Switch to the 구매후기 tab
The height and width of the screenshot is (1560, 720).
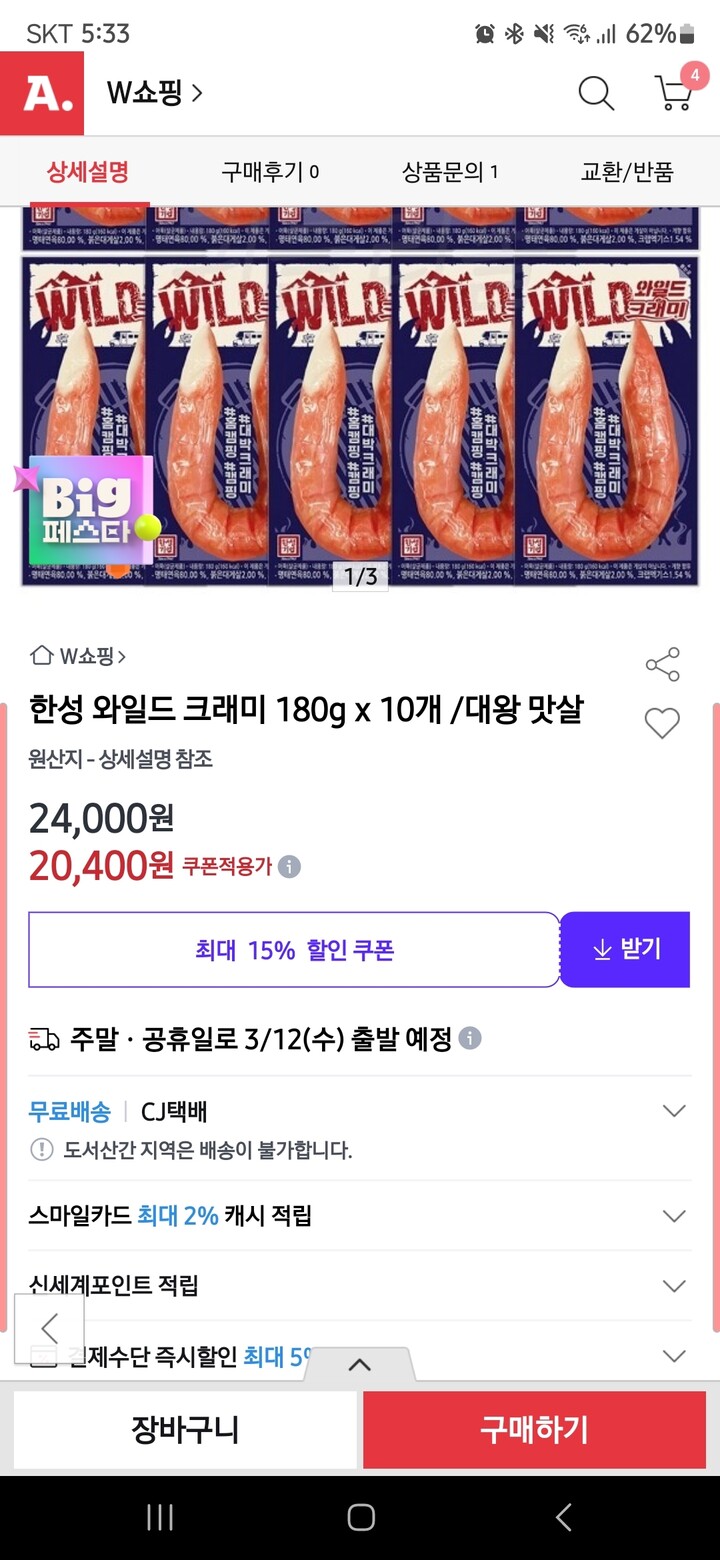270,172
